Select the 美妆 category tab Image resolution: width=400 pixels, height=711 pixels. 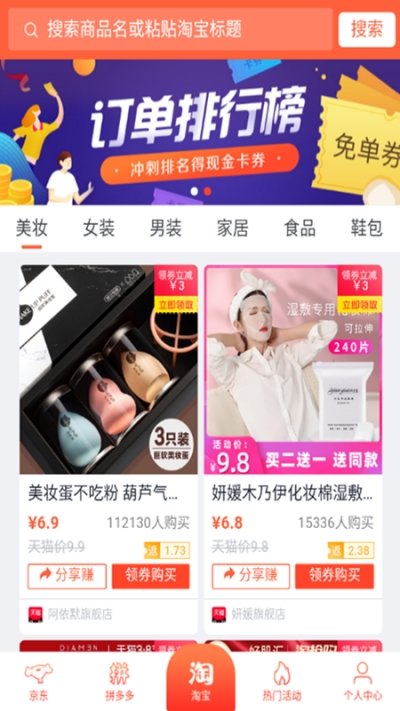(x=32, y=228)
